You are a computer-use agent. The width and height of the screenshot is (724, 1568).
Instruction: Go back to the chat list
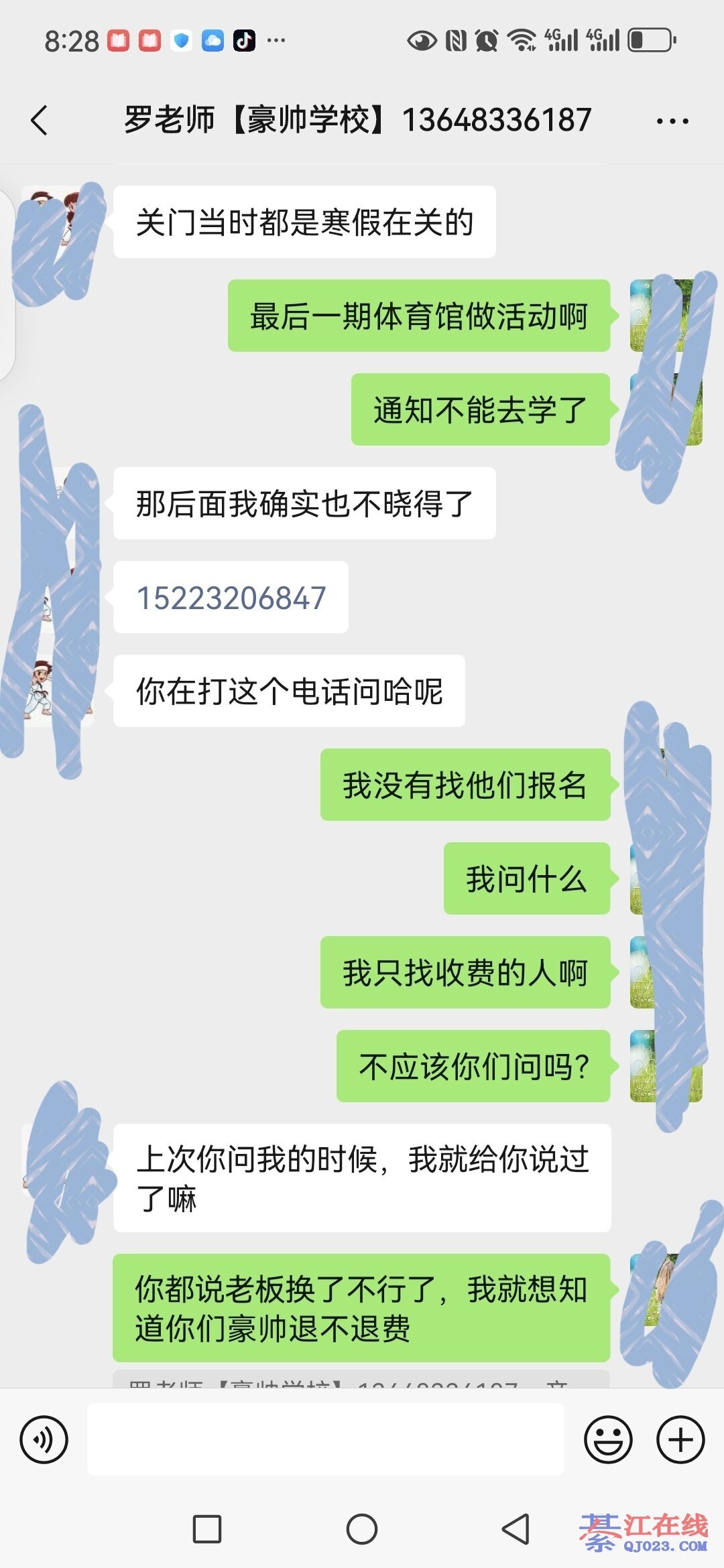40,121
